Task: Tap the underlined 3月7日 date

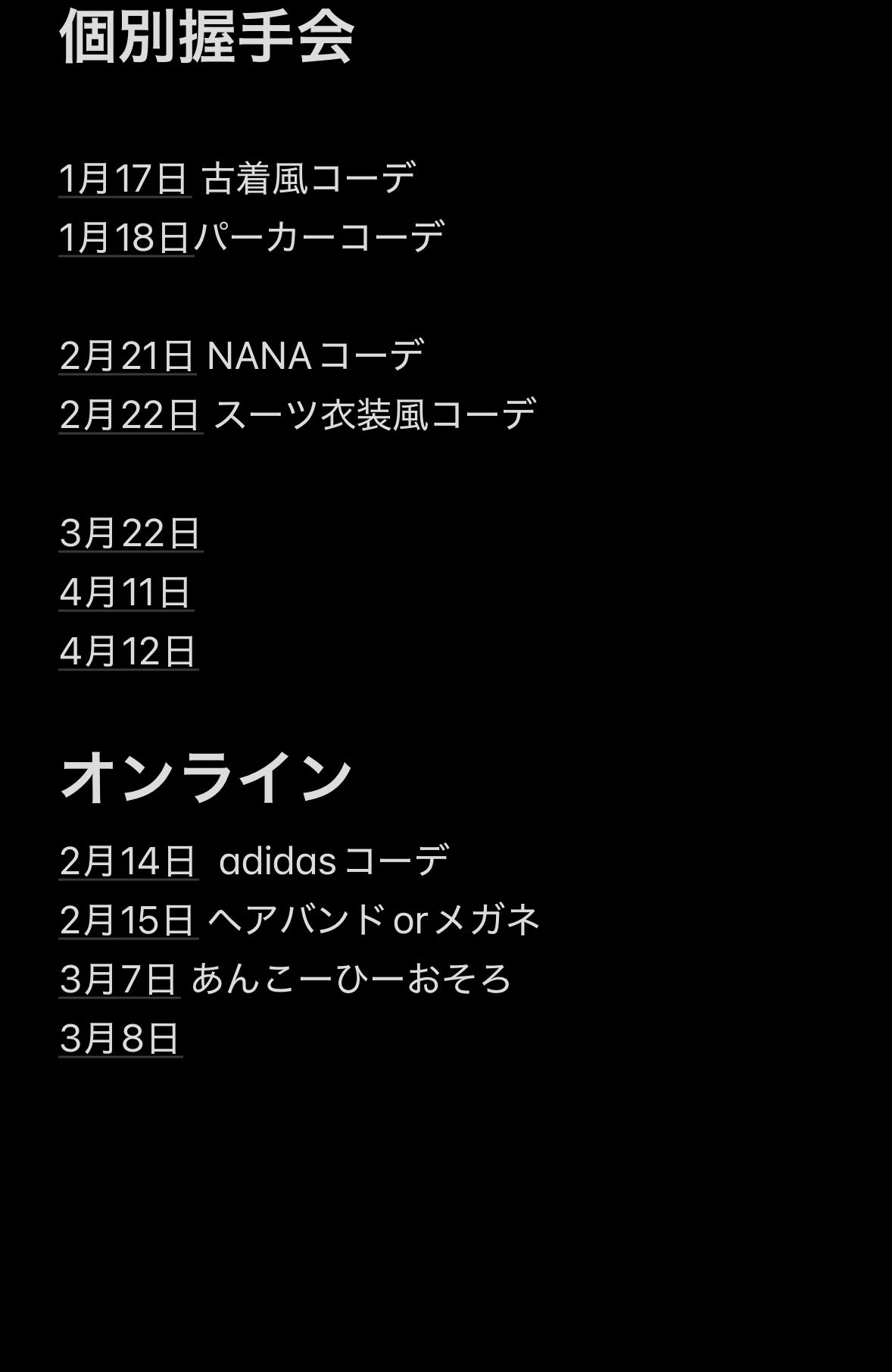Action: pos(119,980)
